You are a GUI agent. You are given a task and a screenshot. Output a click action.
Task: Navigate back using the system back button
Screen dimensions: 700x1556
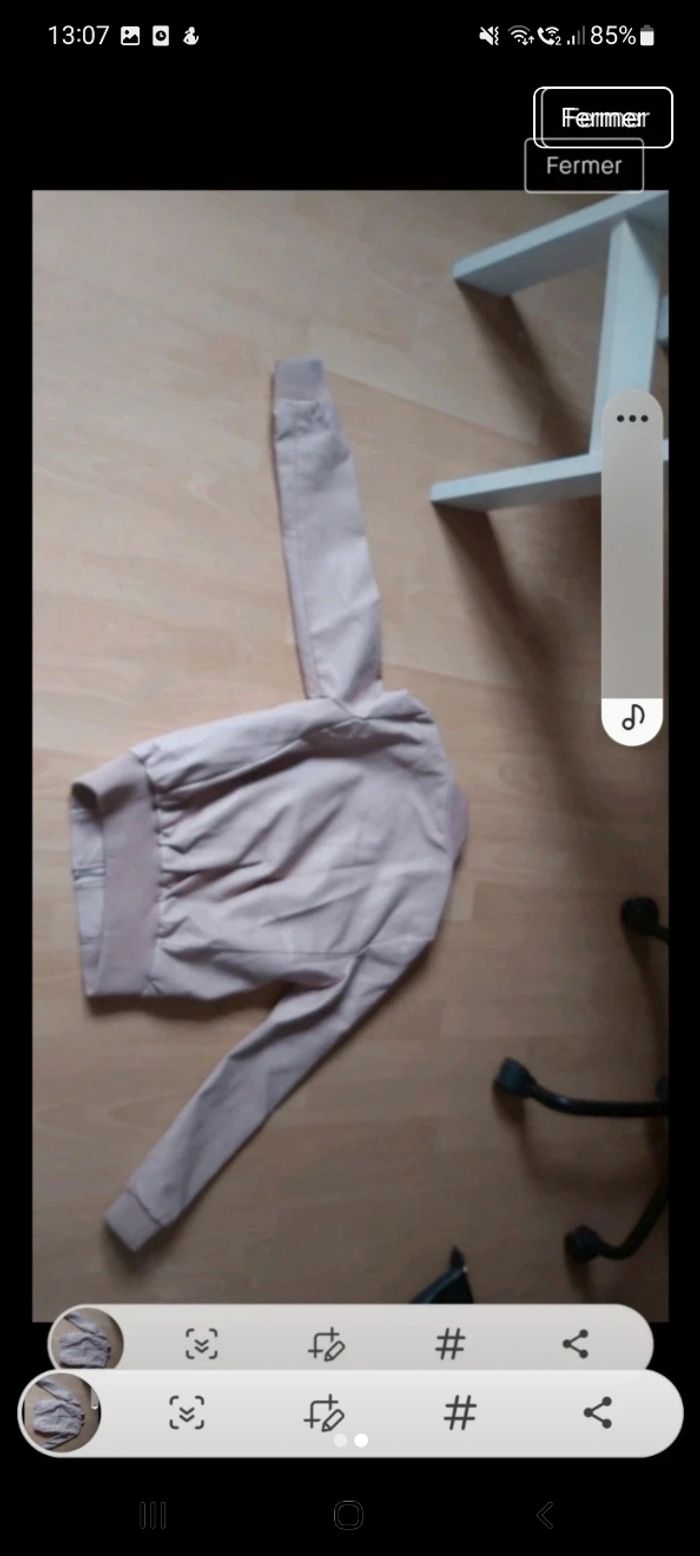tap(545, 1515)
